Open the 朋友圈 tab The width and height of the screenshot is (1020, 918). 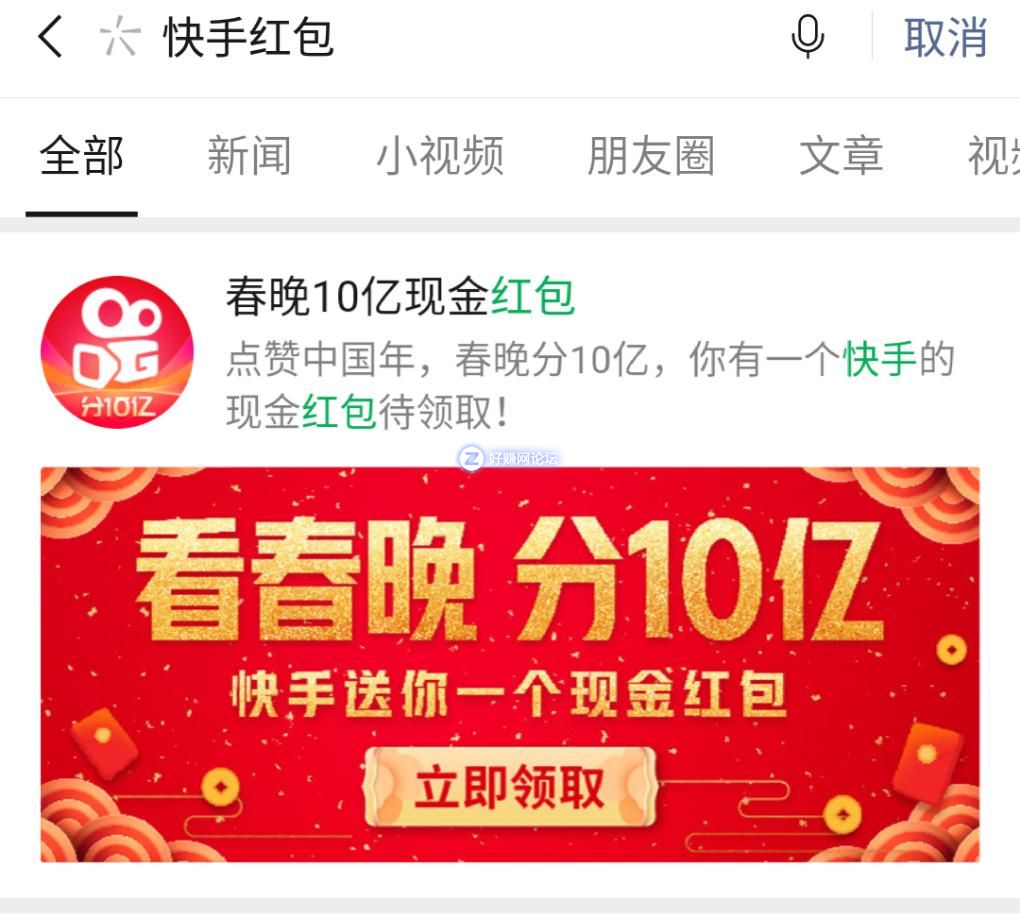pyautogui.click(x=651, y=157)
